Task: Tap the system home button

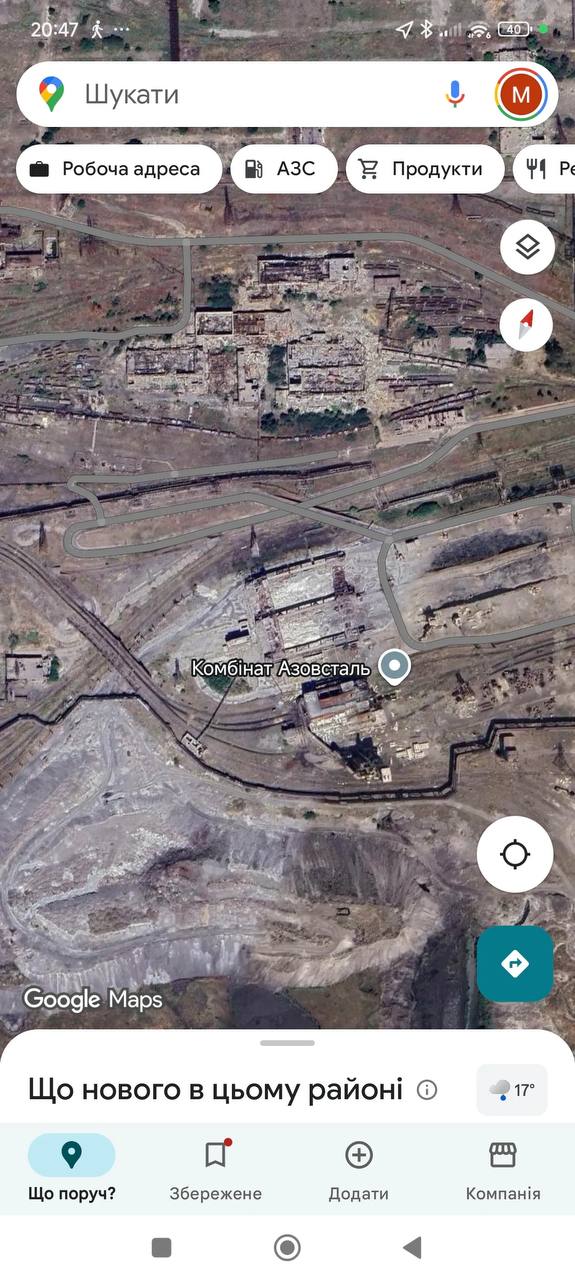Action: [x=287, y=1247]
